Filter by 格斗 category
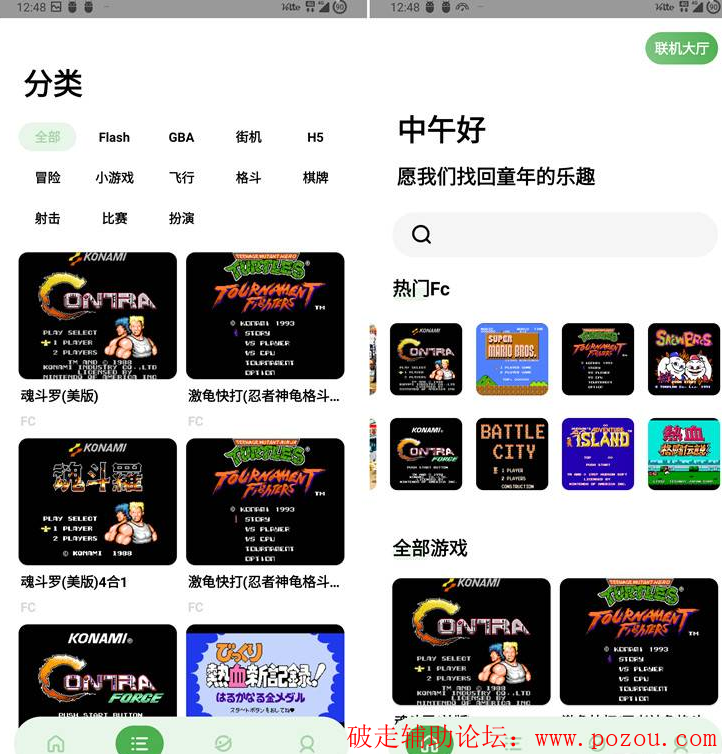 [248, 177]
